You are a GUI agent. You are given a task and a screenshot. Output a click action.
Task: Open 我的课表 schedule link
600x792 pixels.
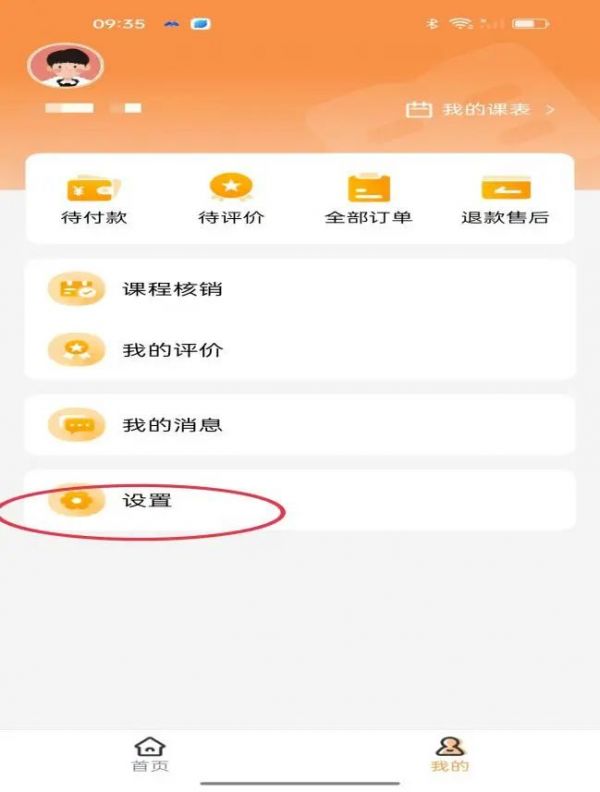point(480,109)
